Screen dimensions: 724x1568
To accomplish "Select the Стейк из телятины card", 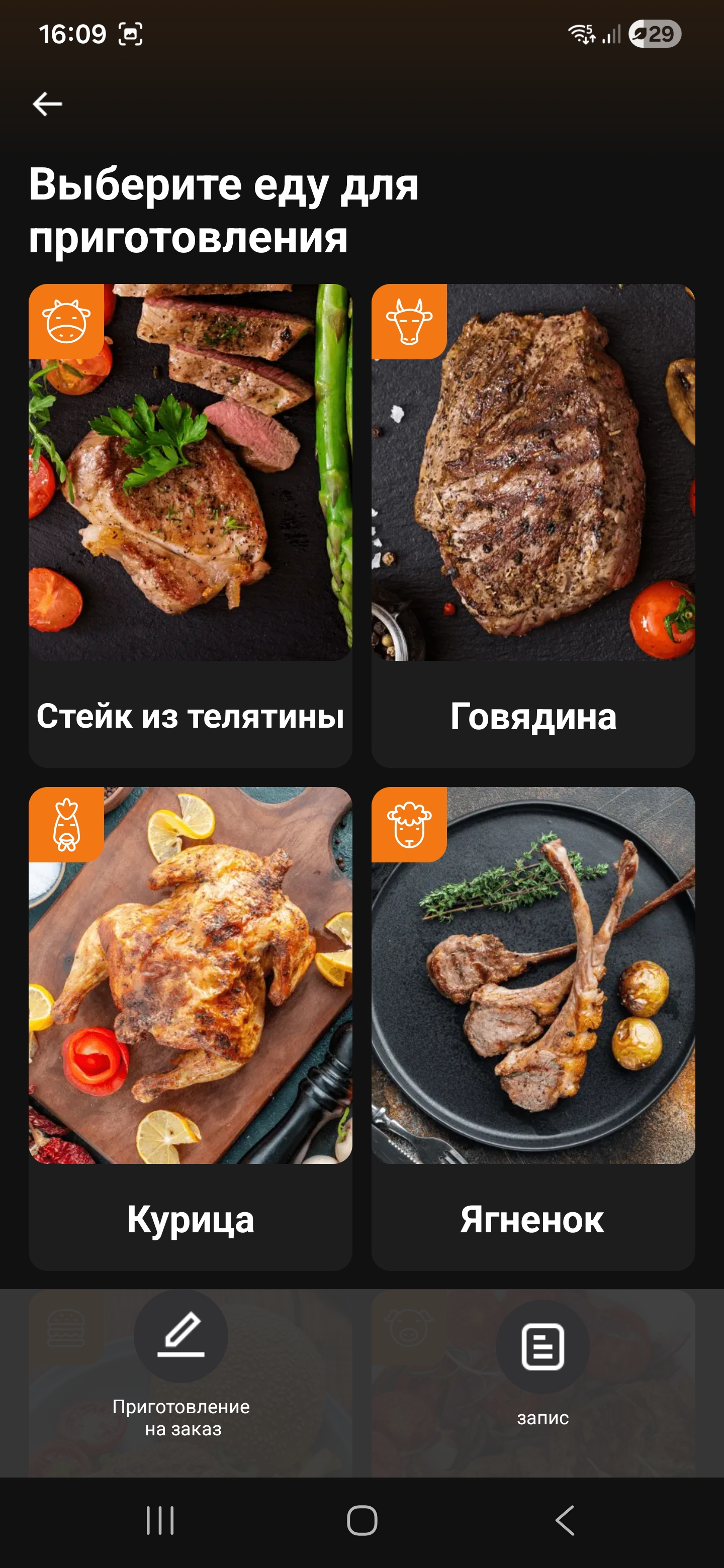I will 190,524.
